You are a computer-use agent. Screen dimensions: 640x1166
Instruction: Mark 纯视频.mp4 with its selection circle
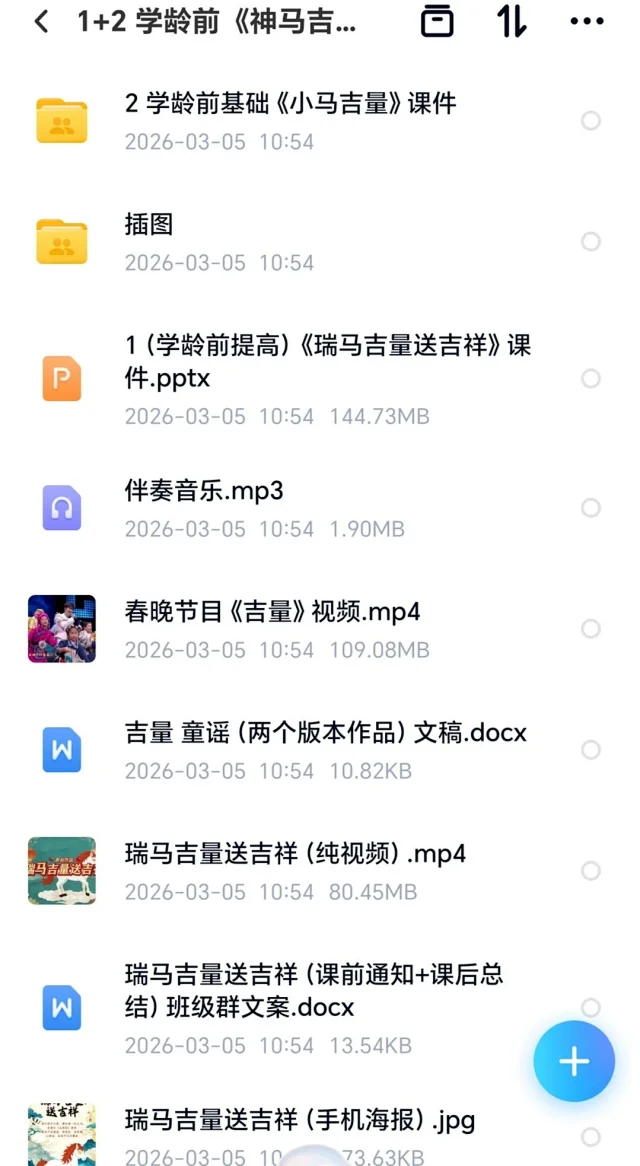click(591, 871)
